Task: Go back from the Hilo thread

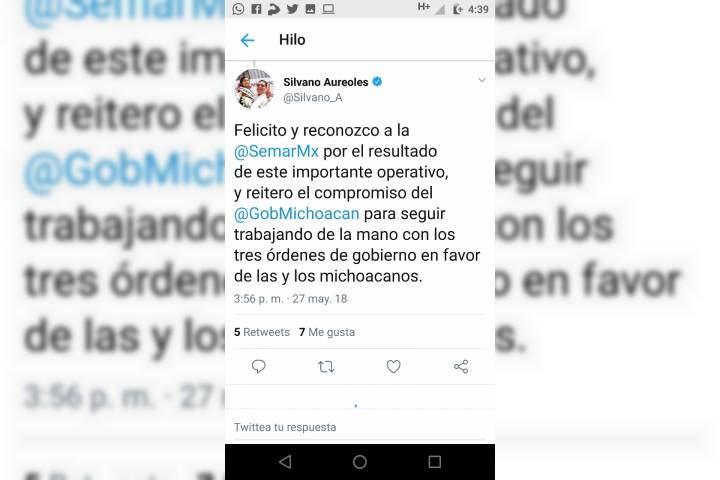Action: [248, 41]
